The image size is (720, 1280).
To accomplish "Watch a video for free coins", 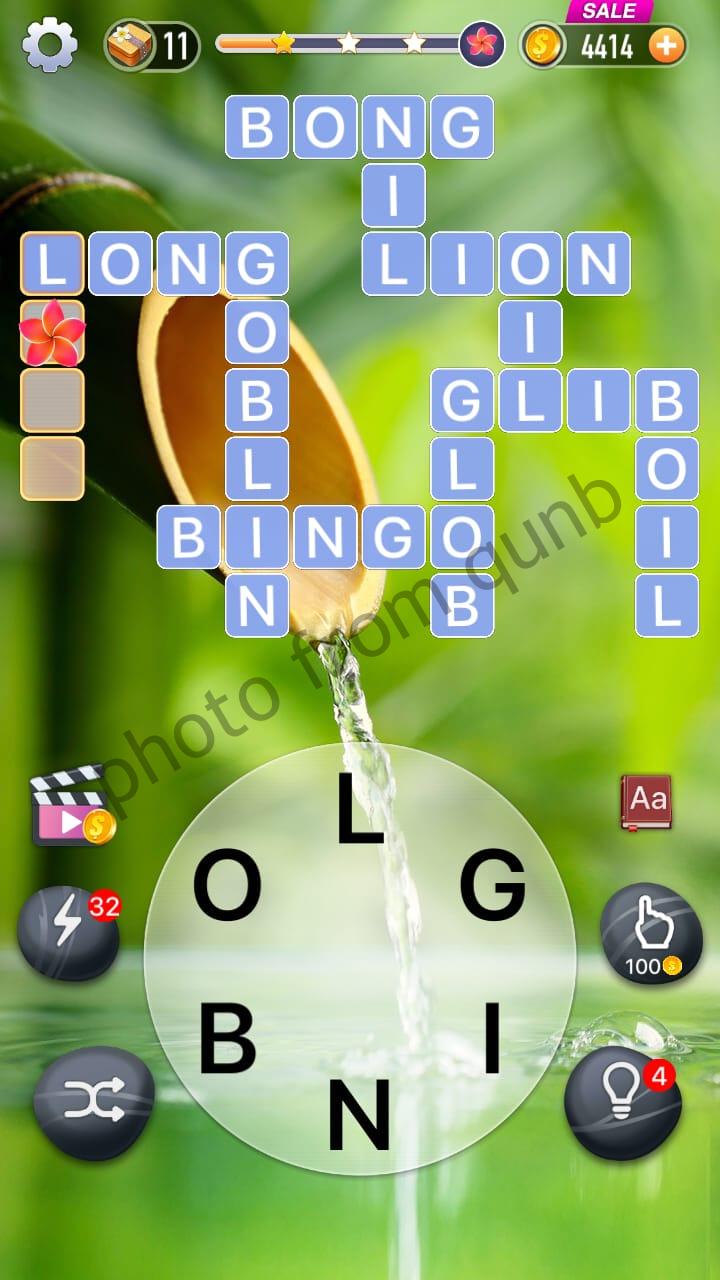I will (72, 806).
